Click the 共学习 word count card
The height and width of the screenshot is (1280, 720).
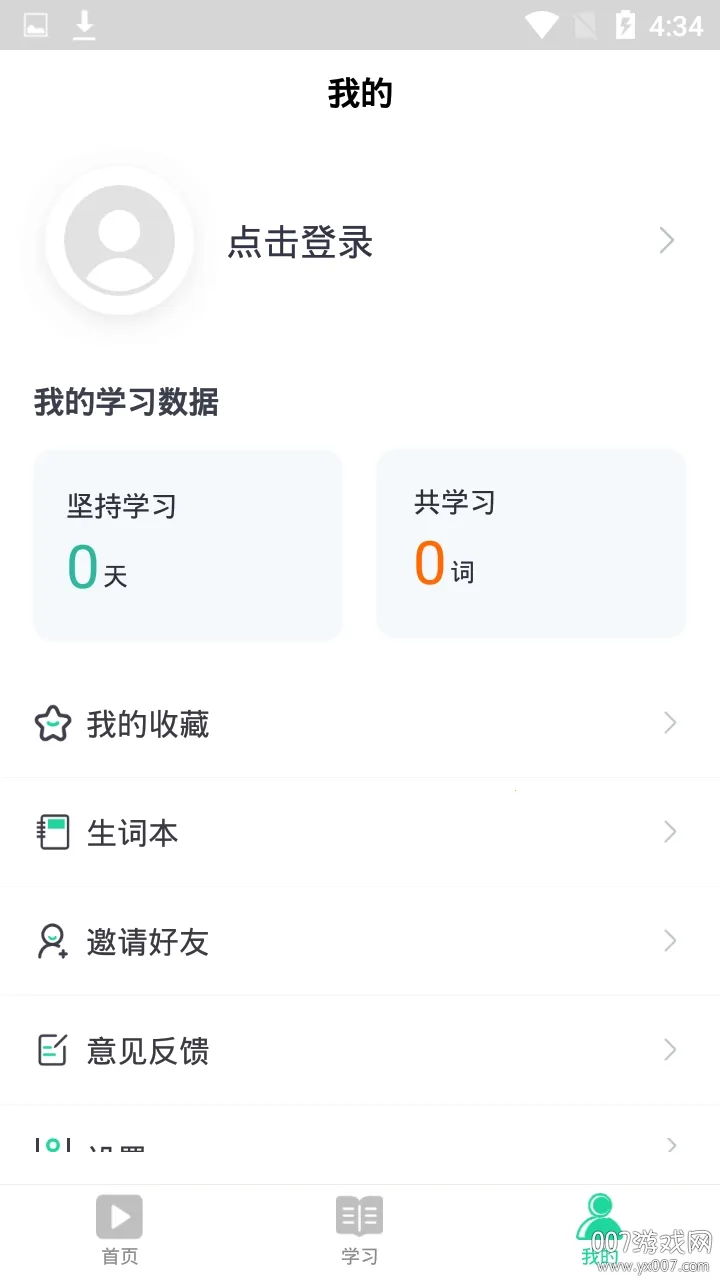(531, 543)
